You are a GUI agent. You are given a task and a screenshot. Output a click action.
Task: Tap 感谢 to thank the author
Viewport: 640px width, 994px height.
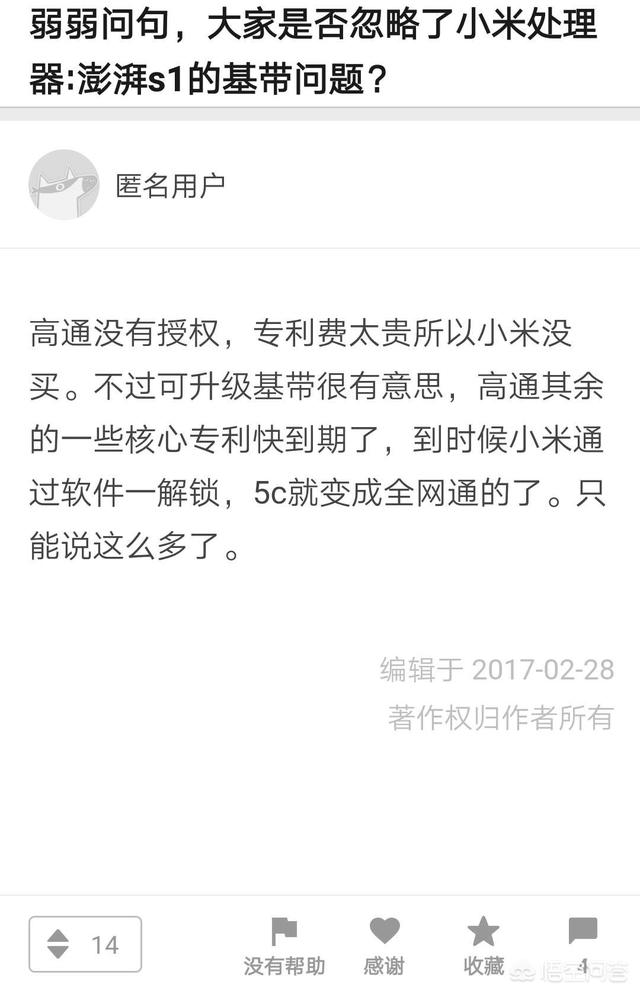point(384,944)
